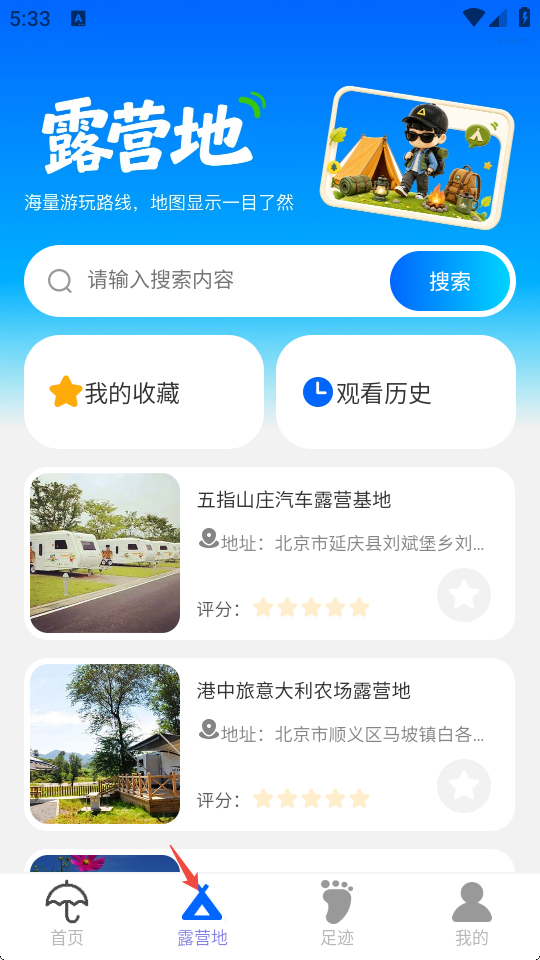Favorite 五指山庄汽车露营基地 with star icon
540x960 pixels.
pos(464,594)
